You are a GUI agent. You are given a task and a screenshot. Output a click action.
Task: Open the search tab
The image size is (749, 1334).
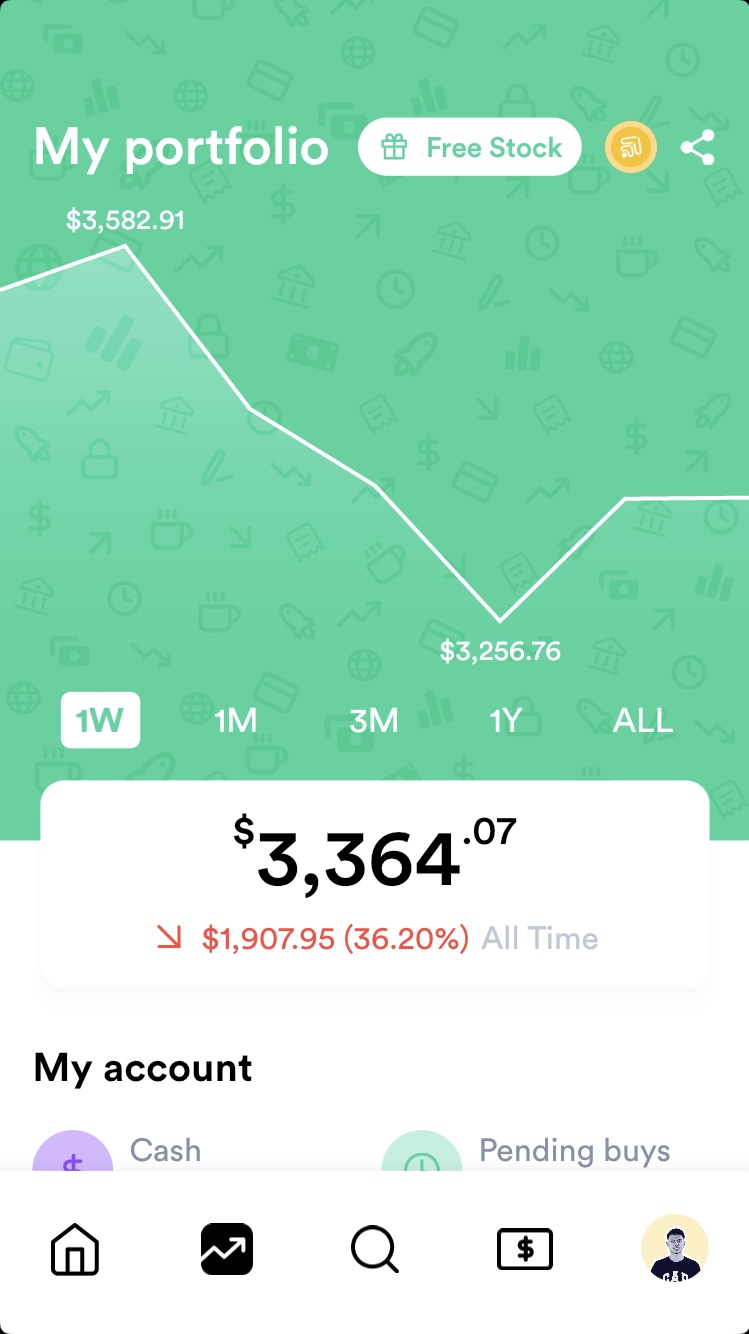point(375,1249)
